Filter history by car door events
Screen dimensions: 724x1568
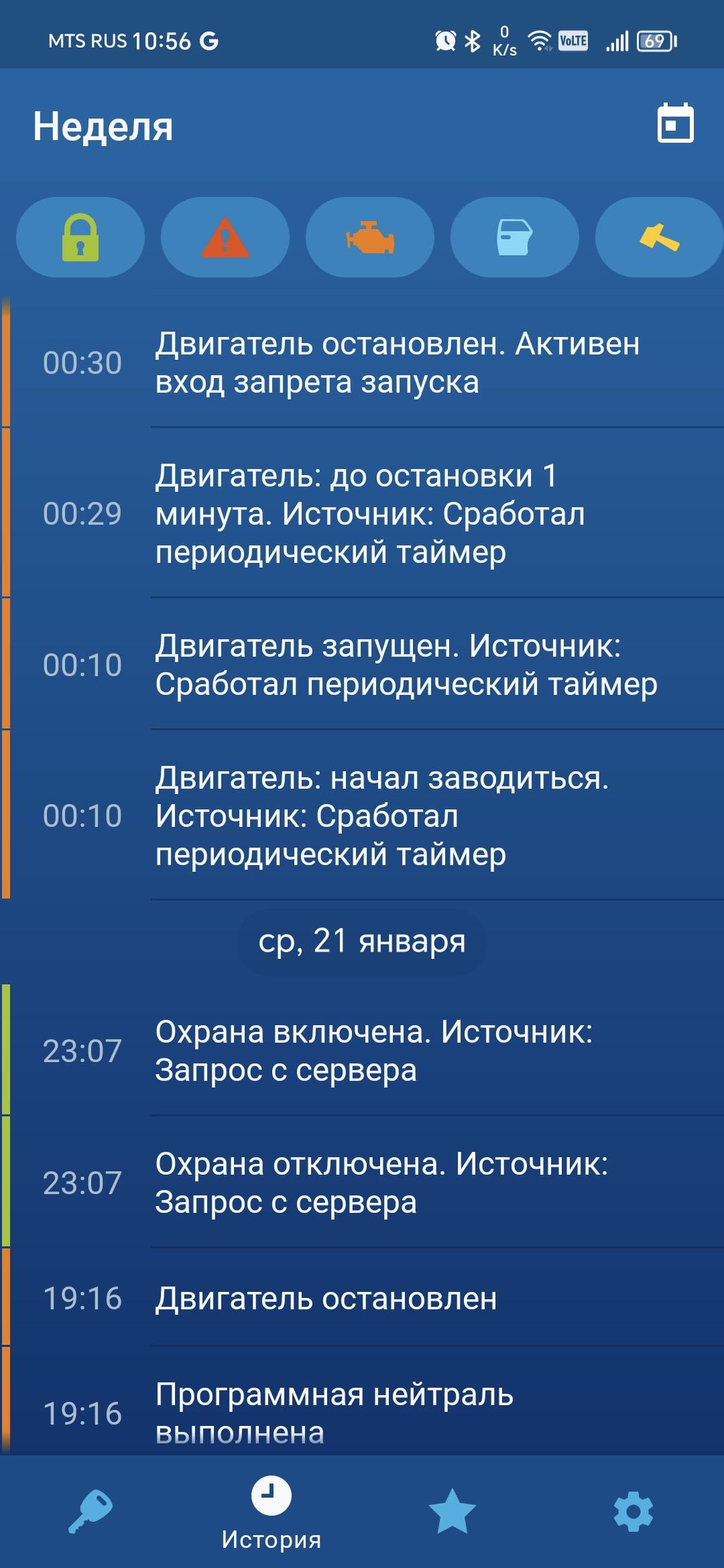tap(514, 237)
